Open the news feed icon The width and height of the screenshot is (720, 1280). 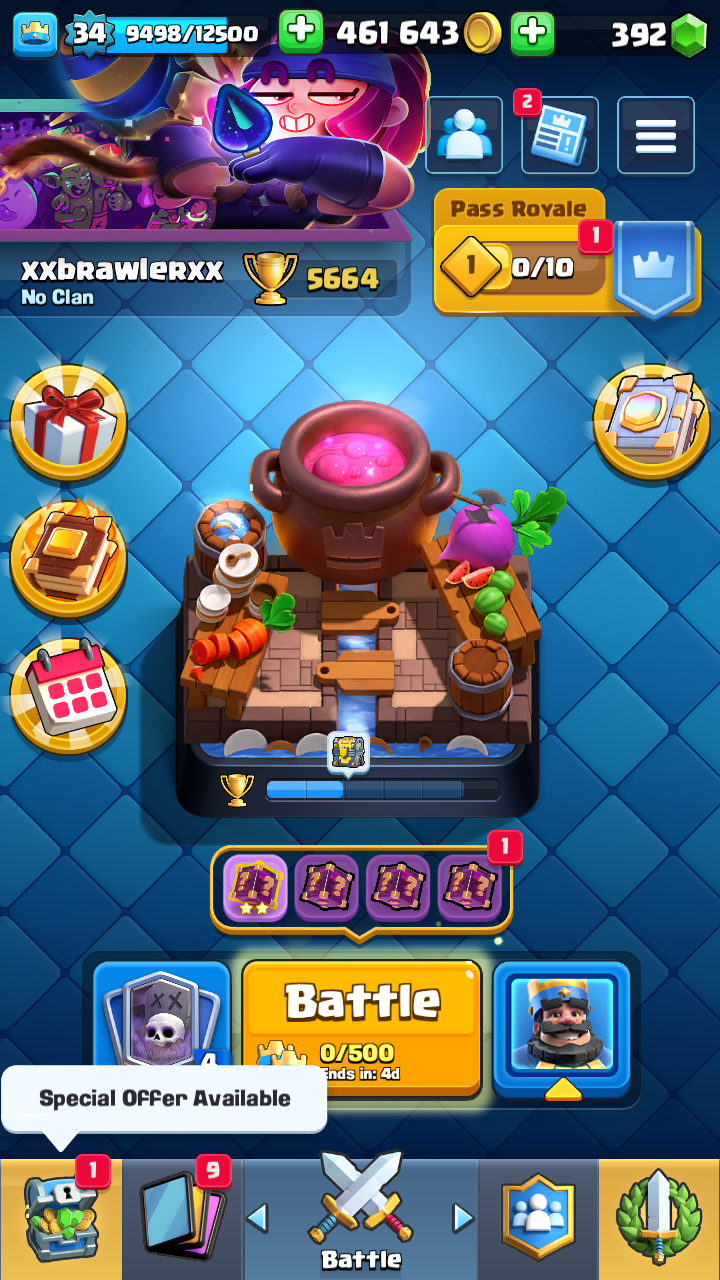[559, 136]
